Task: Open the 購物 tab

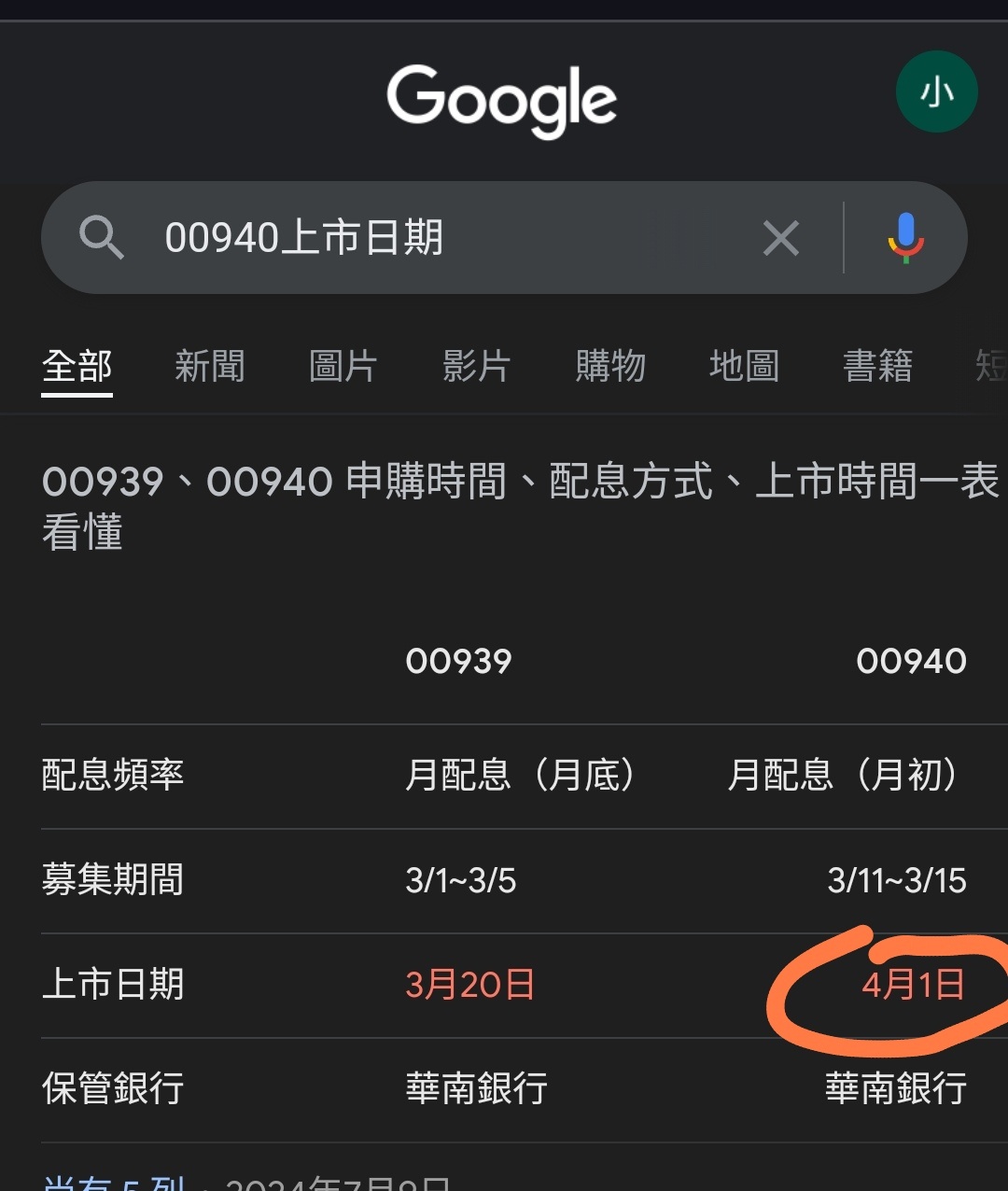Action: (x=610, y=366)
